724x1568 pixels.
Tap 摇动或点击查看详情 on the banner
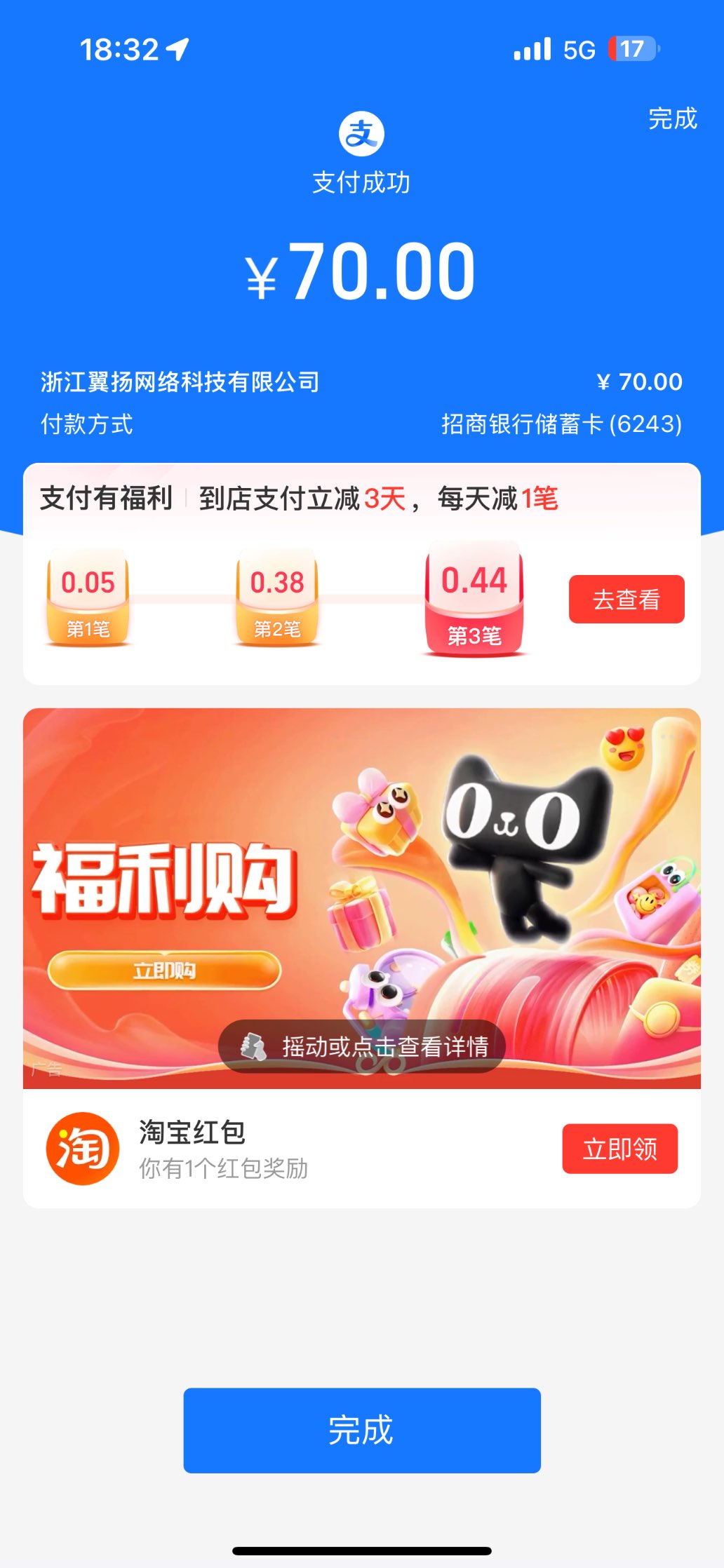coord(362,1046)
